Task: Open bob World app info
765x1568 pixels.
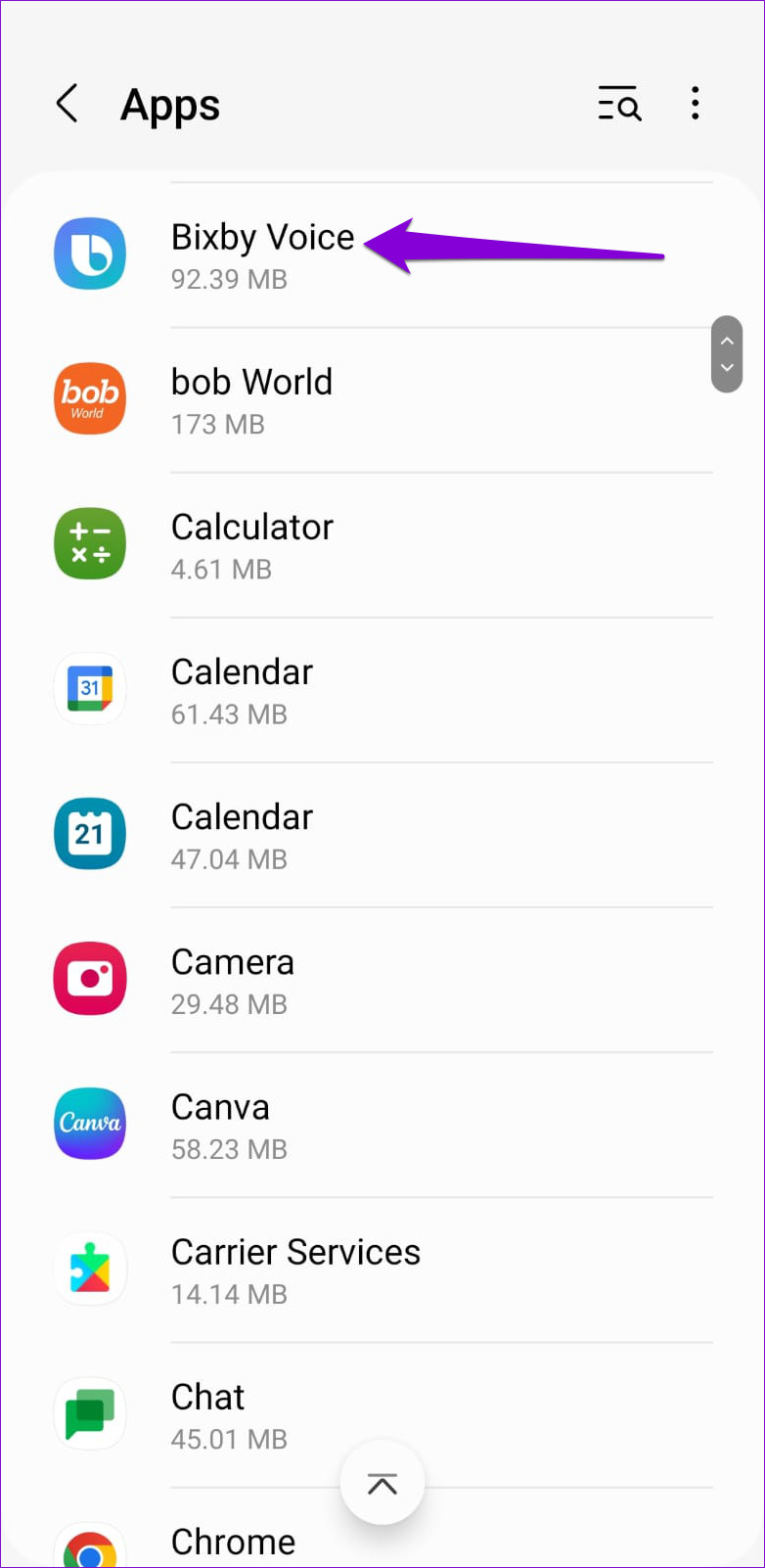Action: tap(251, 400)
